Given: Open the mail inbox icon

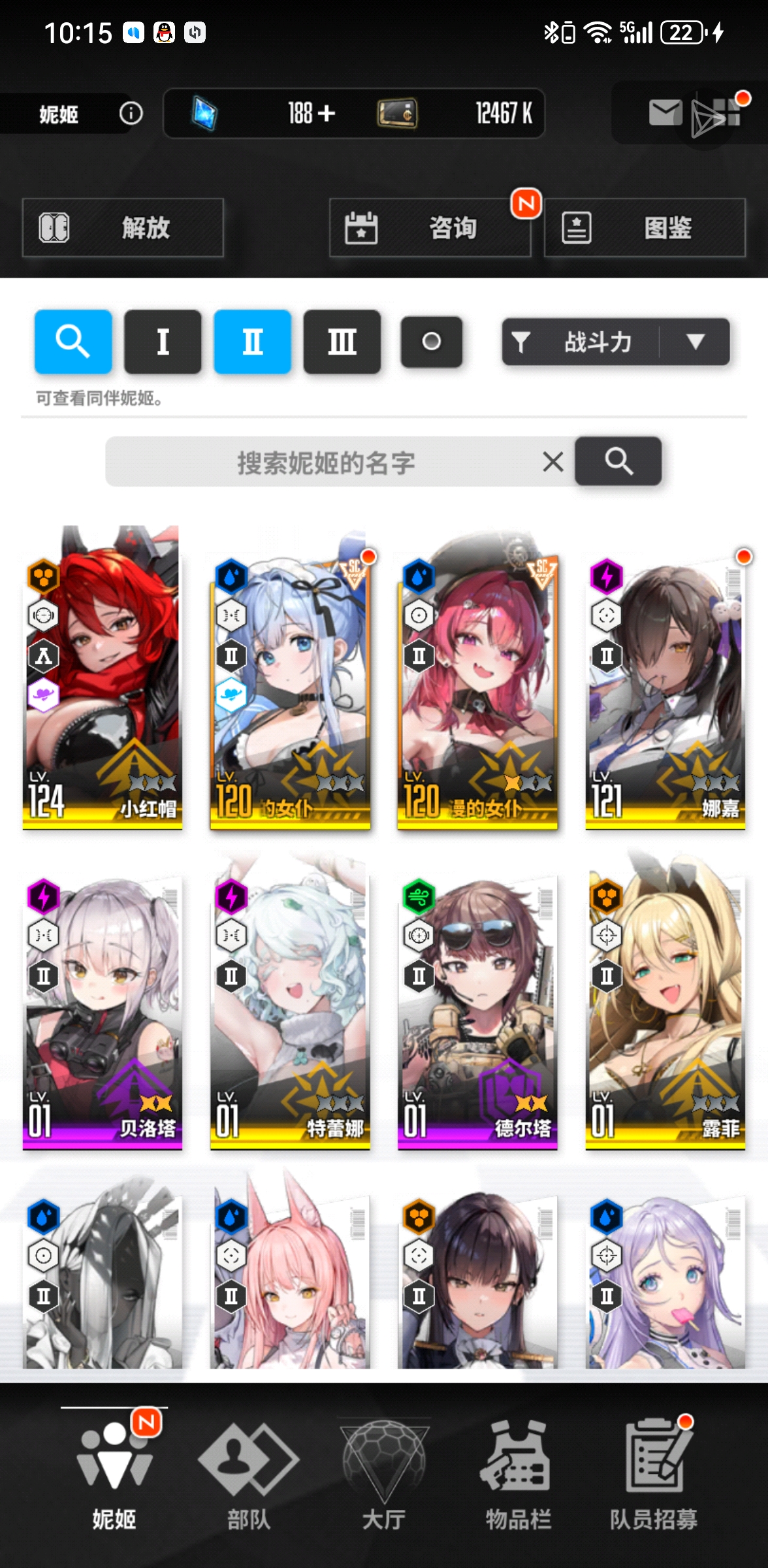Looking at the screenshot, I should click(x=665, y=113).
